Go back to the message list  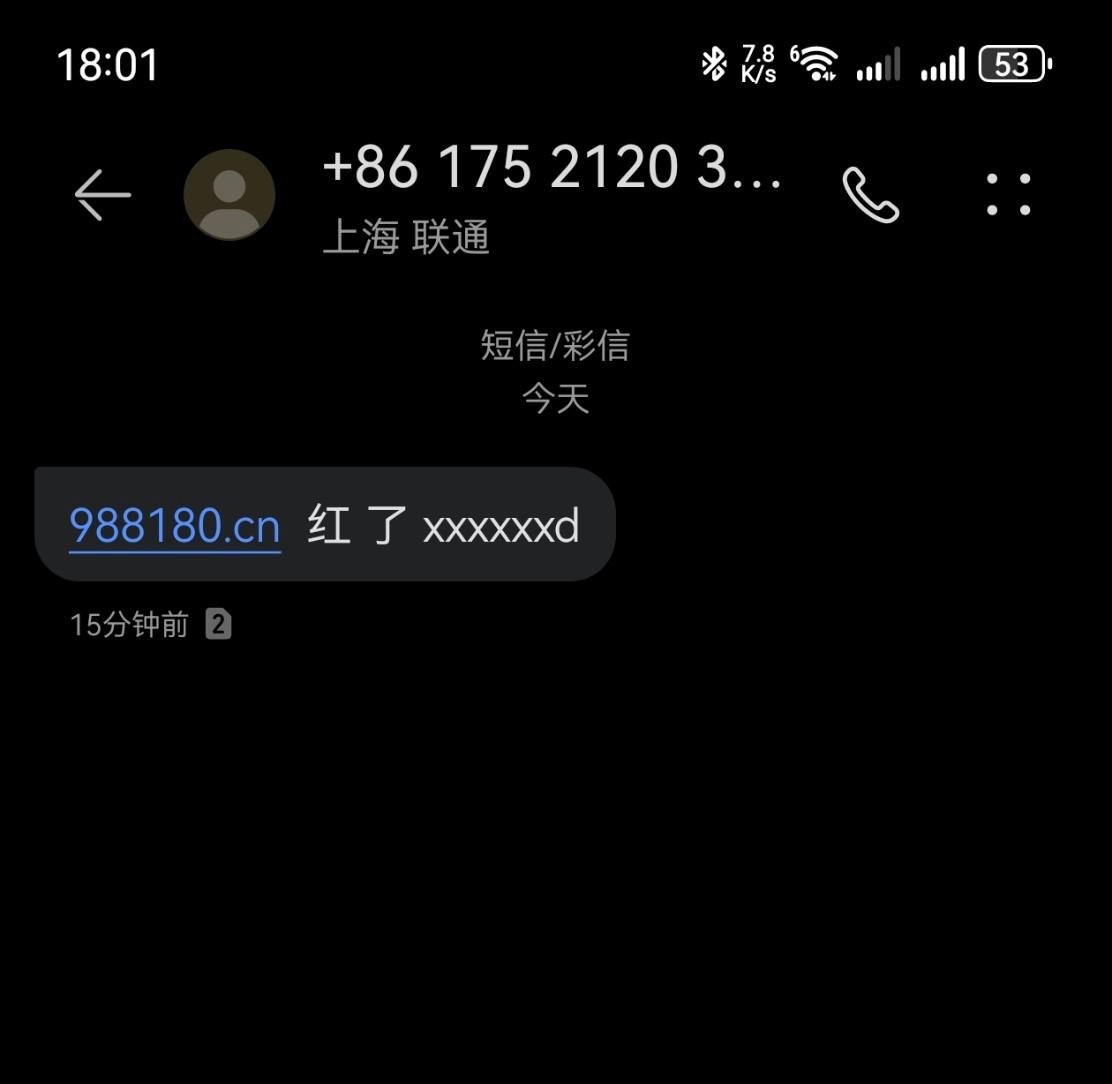[x=103, y=194]
